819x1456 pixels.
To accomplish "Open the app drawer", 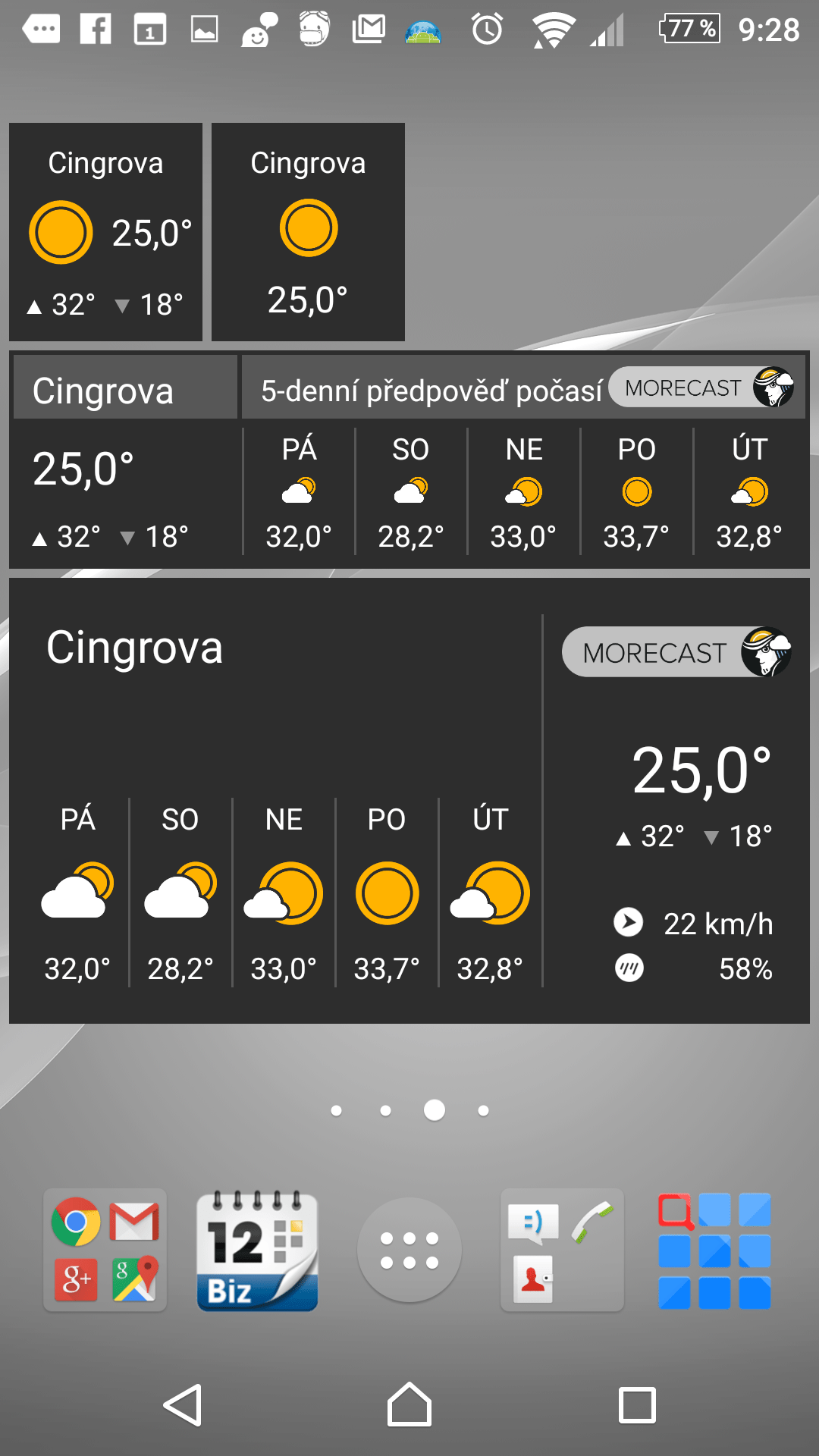I will [409, 1250].
